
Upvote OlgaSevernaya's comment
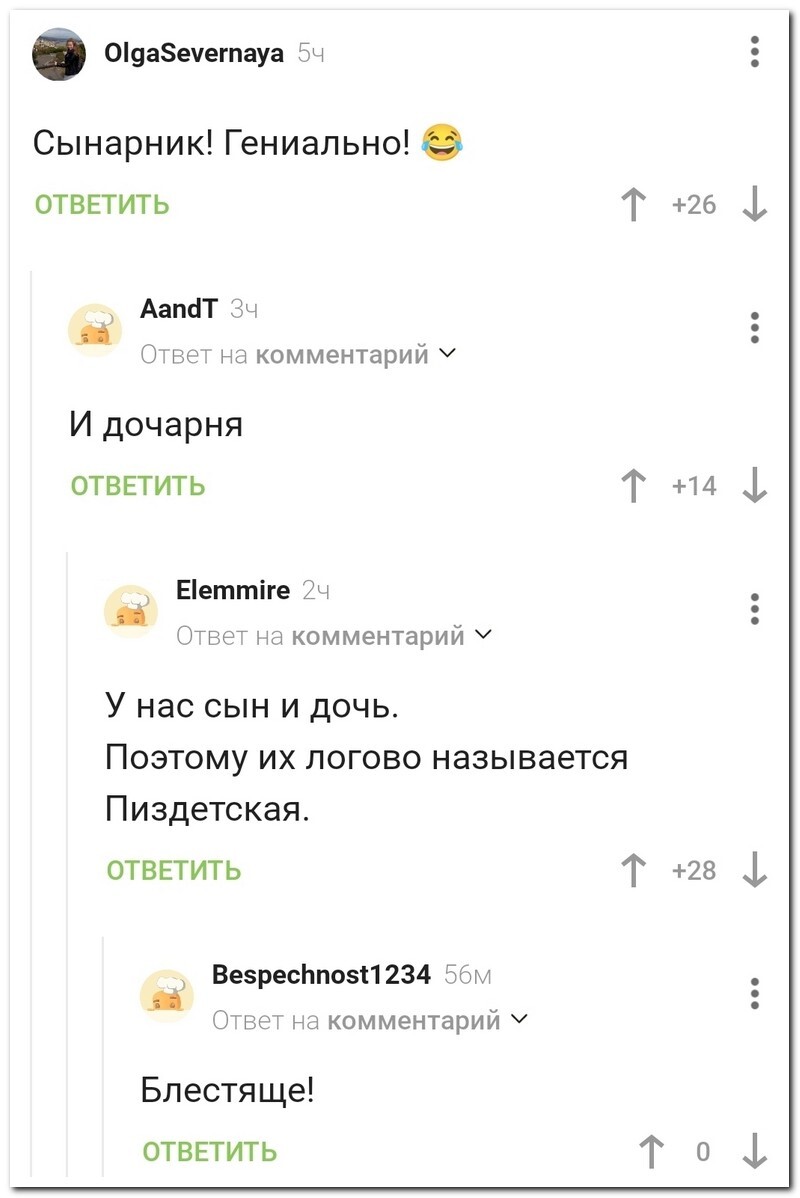(x=632, y=205)
